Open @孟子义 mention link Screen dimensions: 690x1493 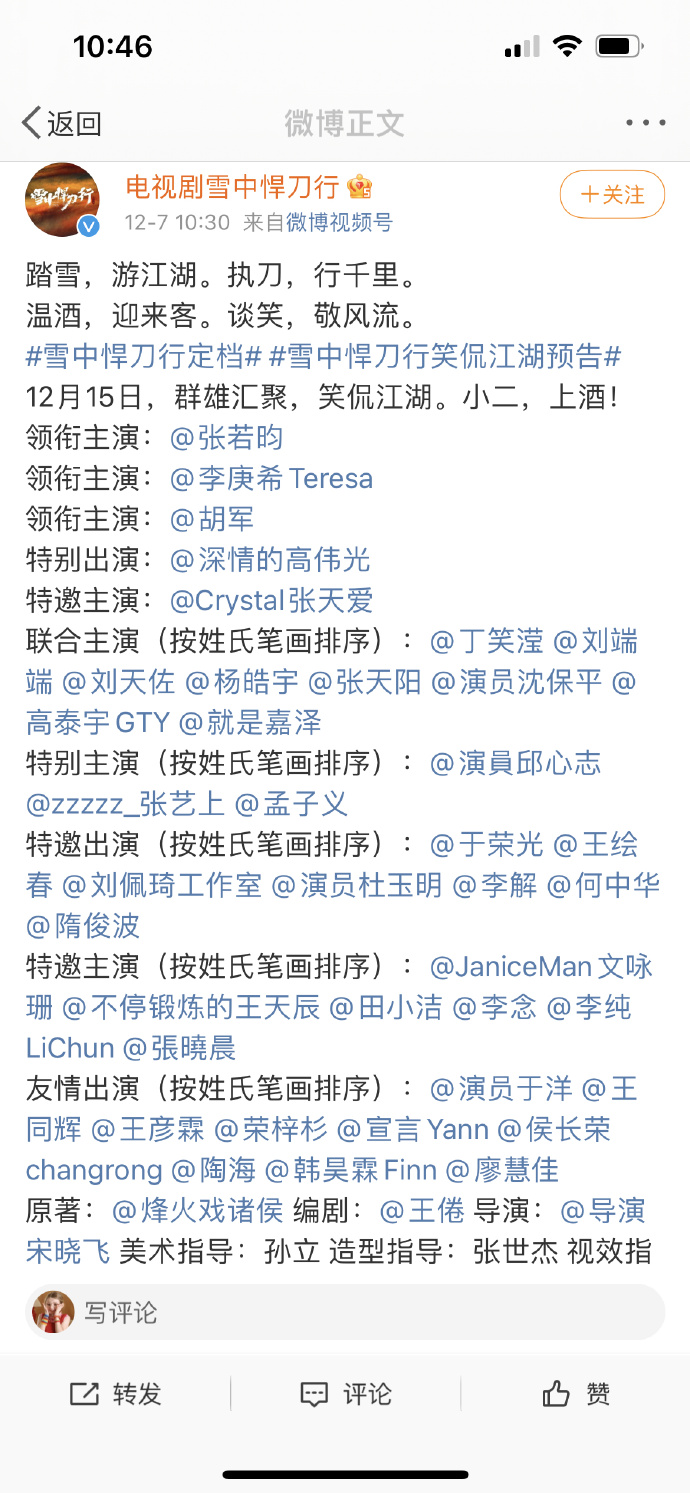click(291, 803)
